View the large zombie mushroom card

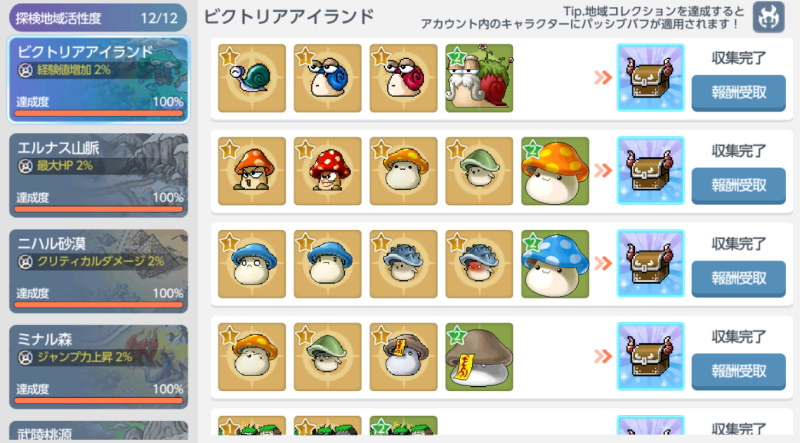[x=479, y=357]
